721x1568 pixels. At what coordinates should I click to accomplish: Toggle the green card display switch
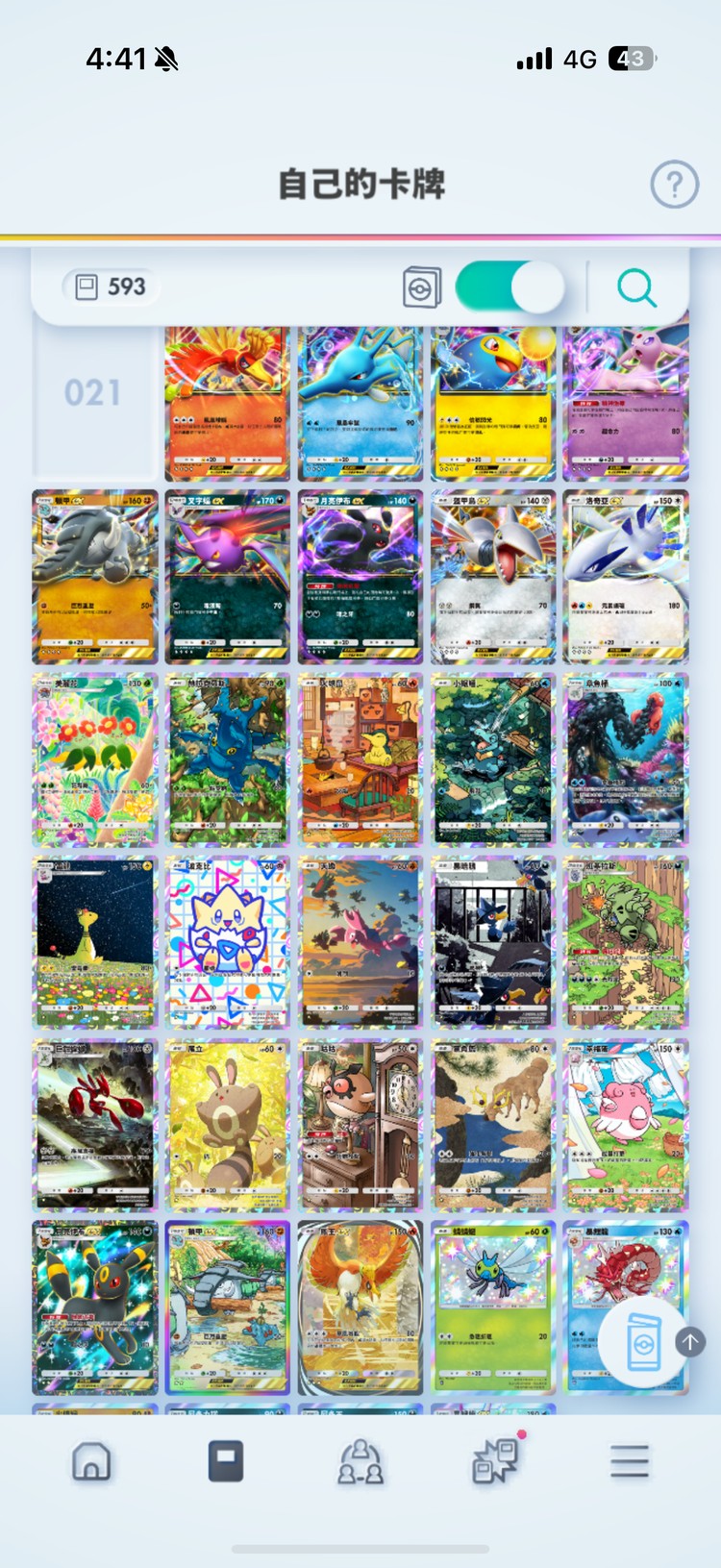point(510,287)
